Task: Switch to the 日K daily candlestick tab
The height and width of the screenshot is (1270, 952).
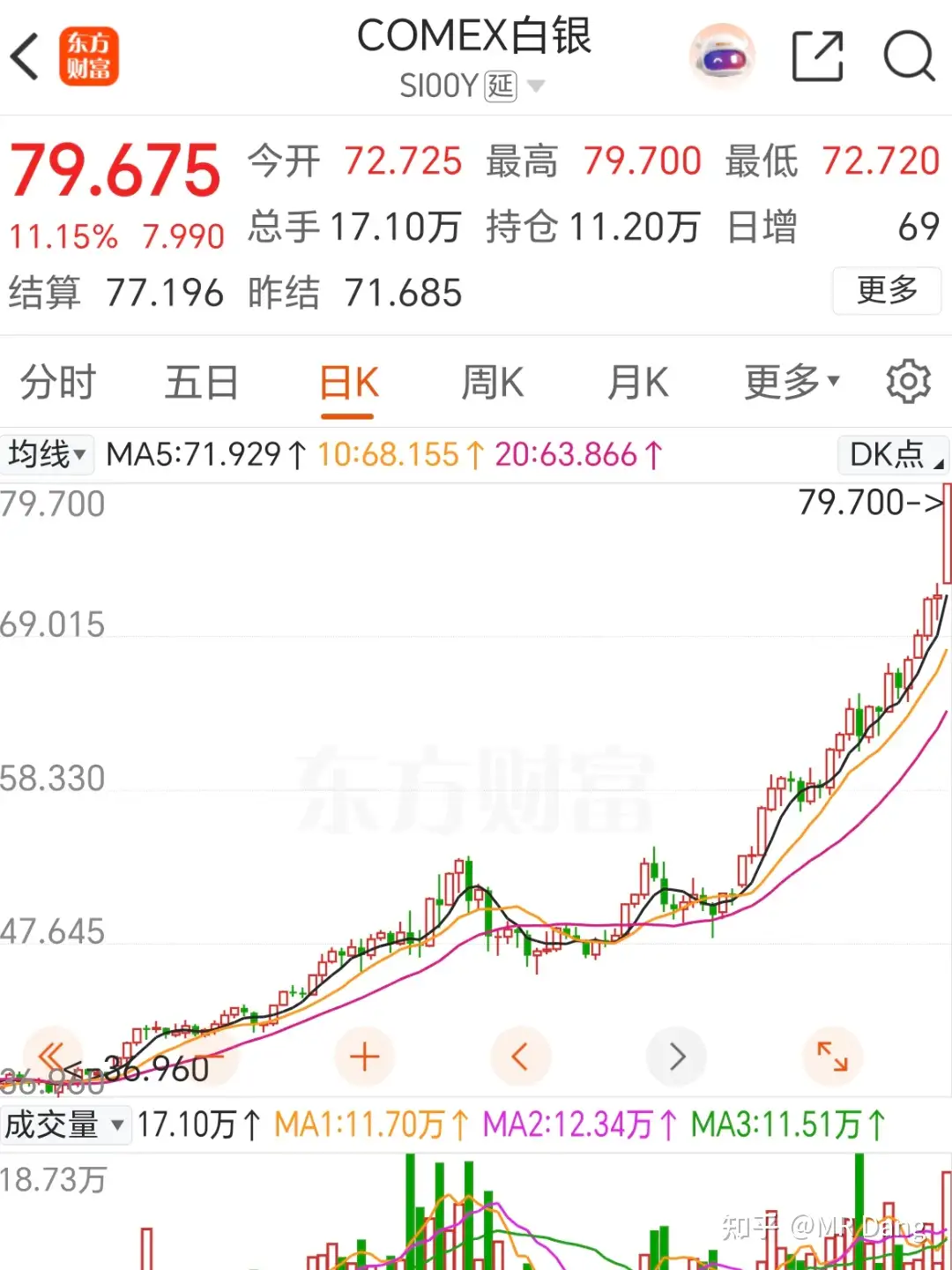Action: click(347, 381)
